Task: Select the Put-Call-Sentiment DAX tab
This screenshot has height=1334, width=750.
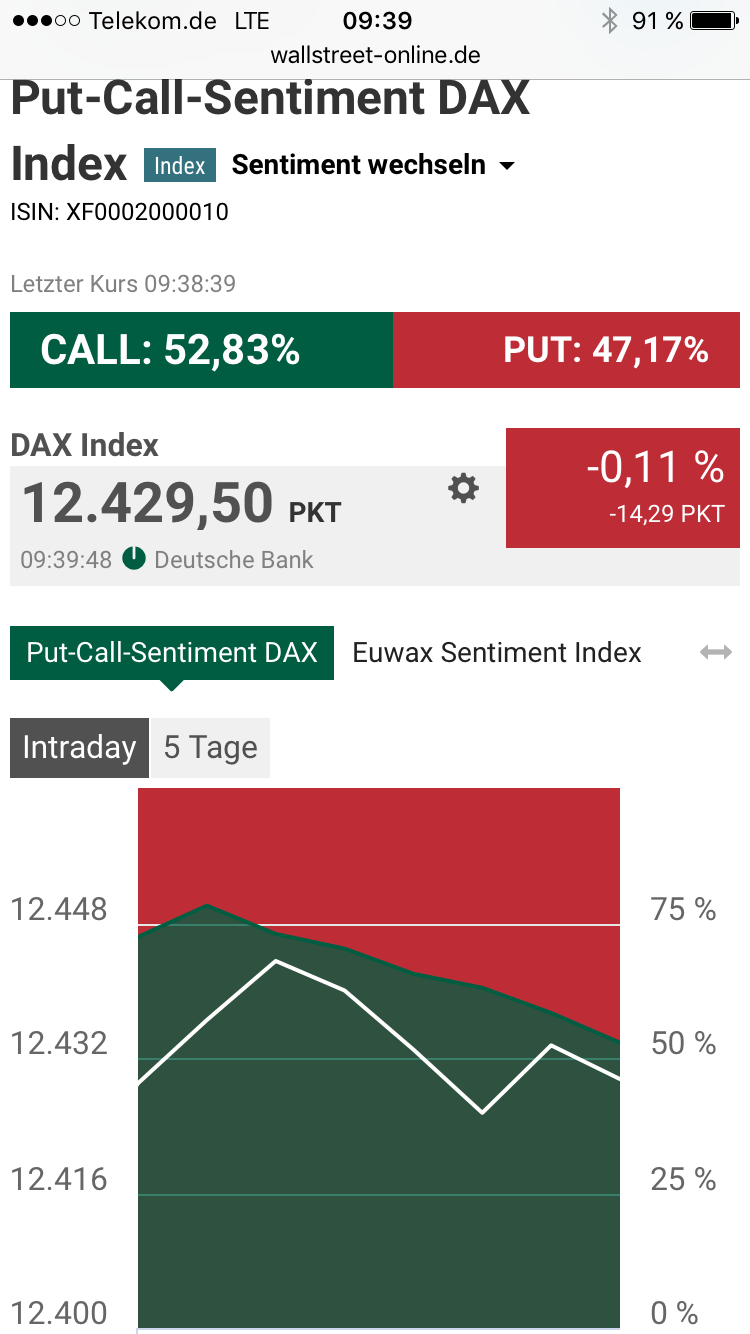Action: 171,652
